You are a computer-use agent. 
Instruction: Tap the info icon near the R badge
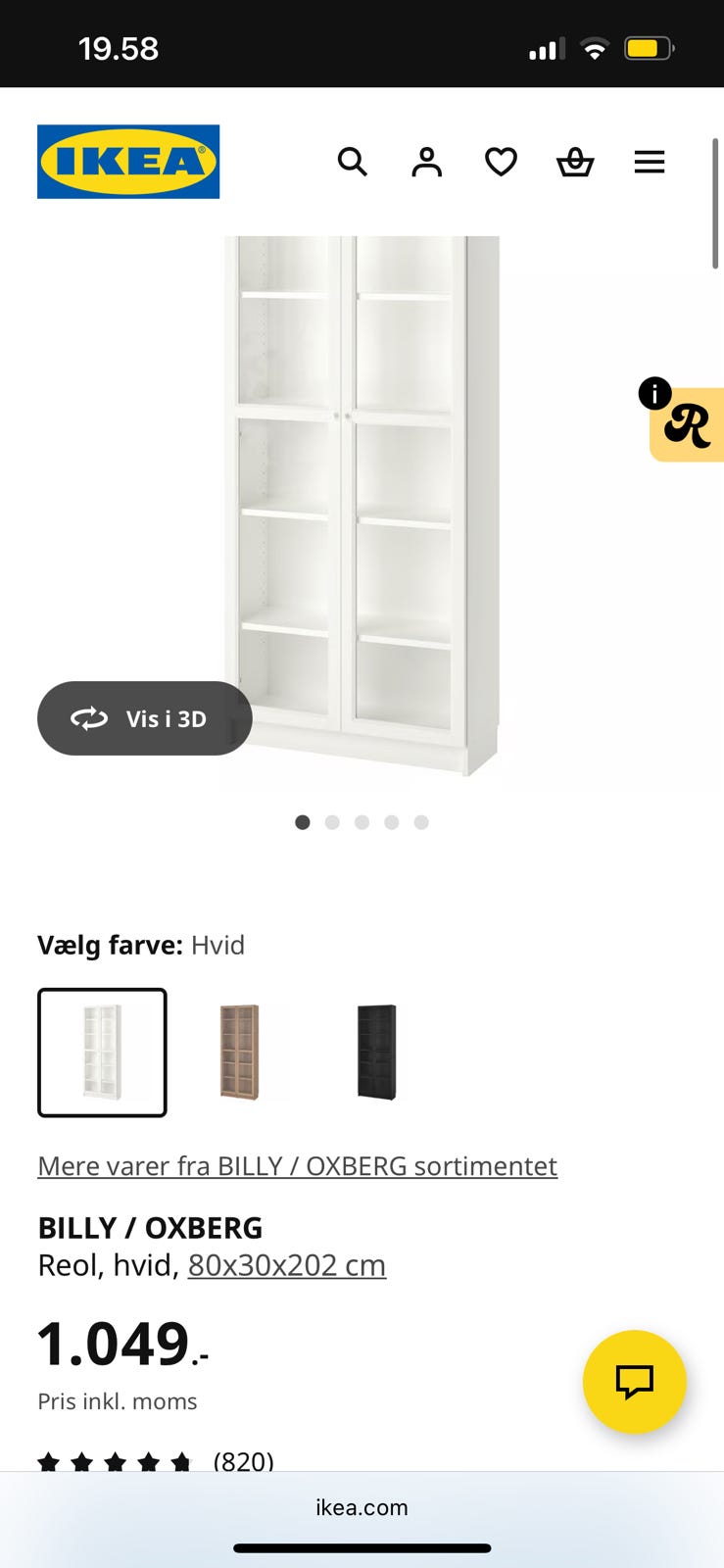point(654,394)
